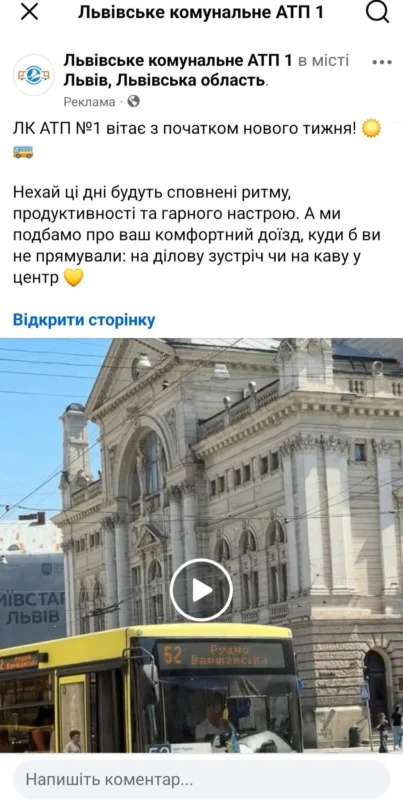Play the bus video

[201, 590]
